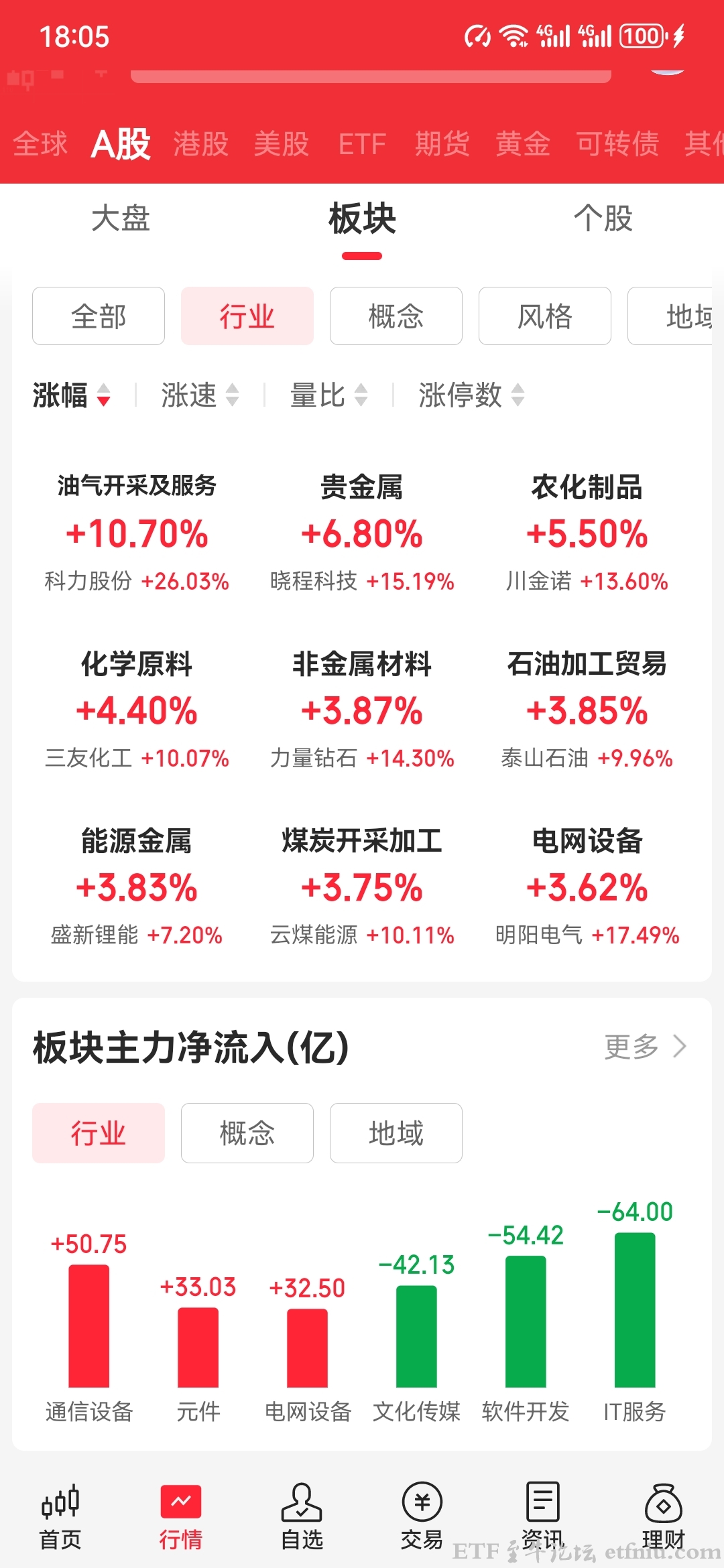Screen dimensions: 724x1568
Task: Switch net inflow view to 概念
Action: [x=247, y=1132]
